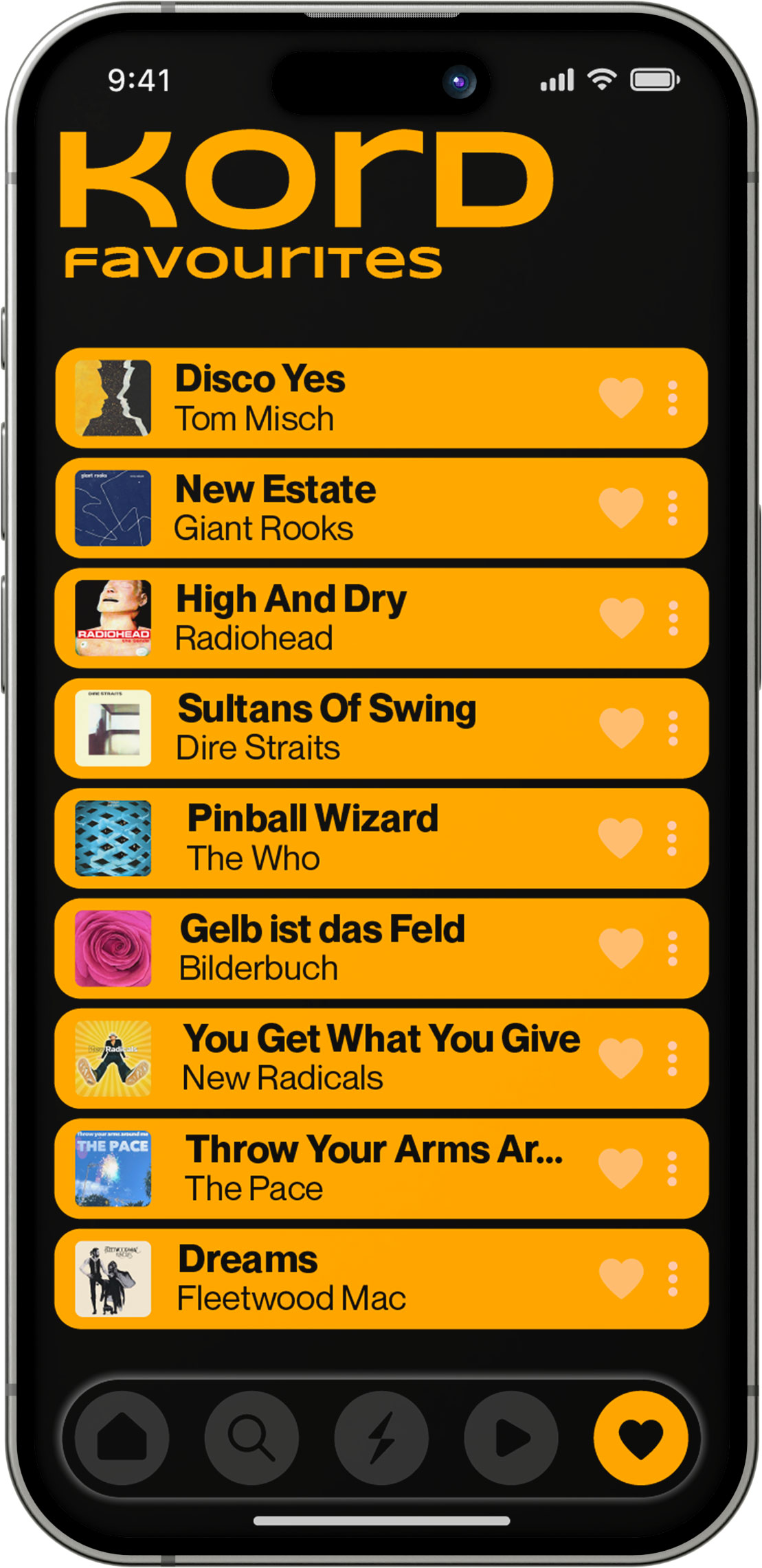Image resolution: width=762 pixels, height=1568 pixels.
Task: Open more options for New Estate
Action: pos(673,508)
